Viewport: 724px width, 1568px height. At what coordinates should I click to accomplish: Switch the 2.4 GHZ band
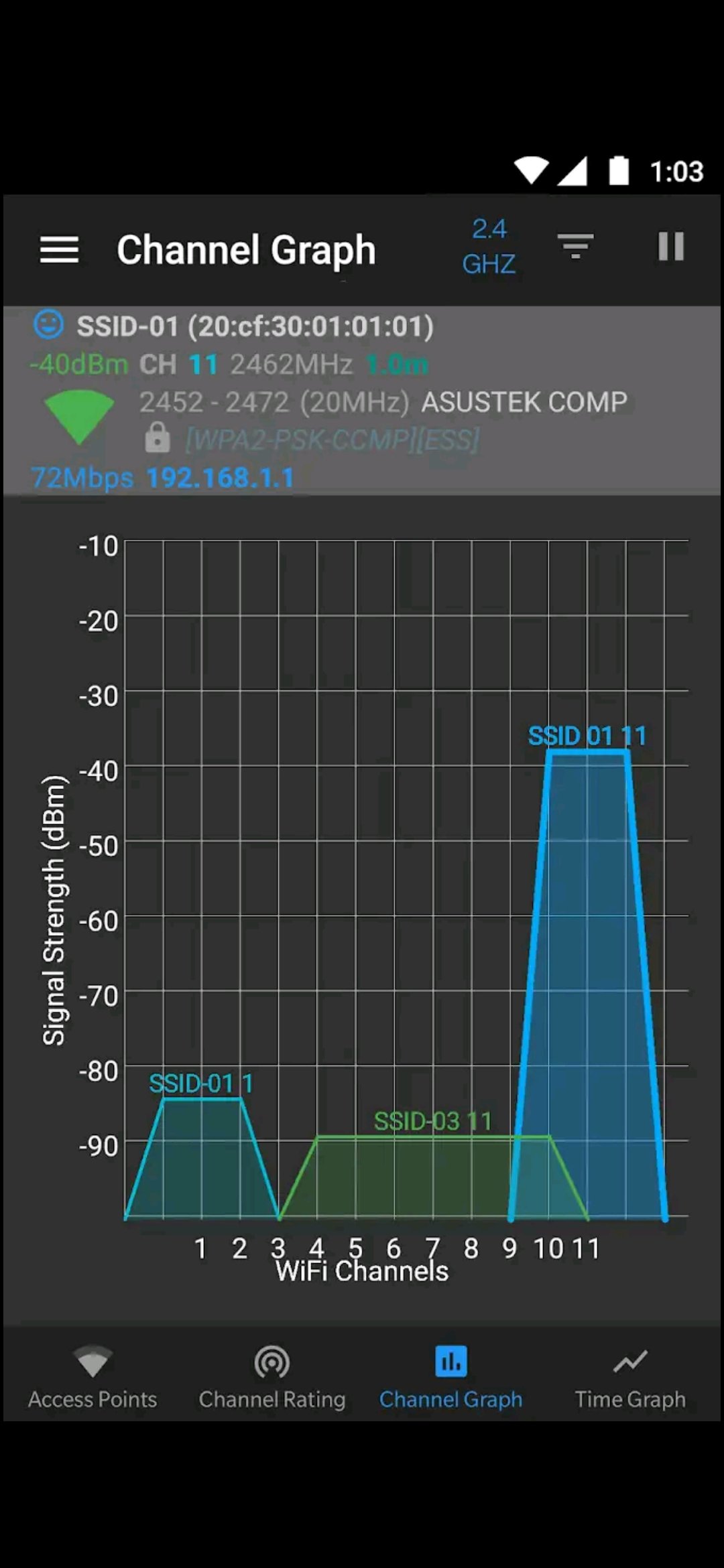tap(489, 247)
